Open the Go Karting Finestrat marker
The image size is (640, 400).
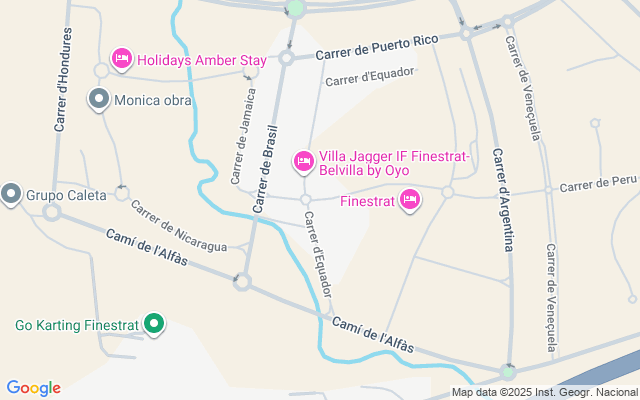click(x=154, y=324)
